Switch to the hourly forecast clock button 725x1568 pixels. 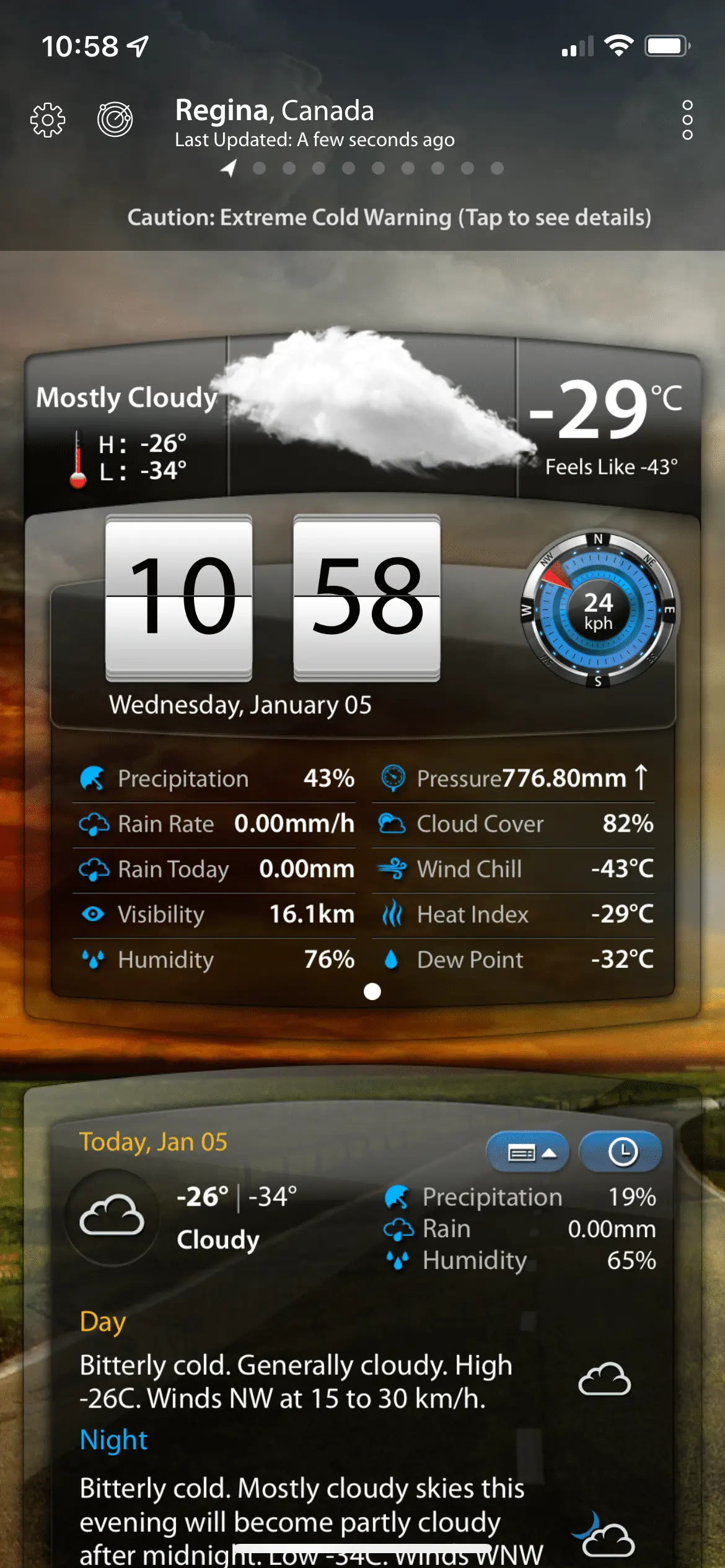(622, 1152)
